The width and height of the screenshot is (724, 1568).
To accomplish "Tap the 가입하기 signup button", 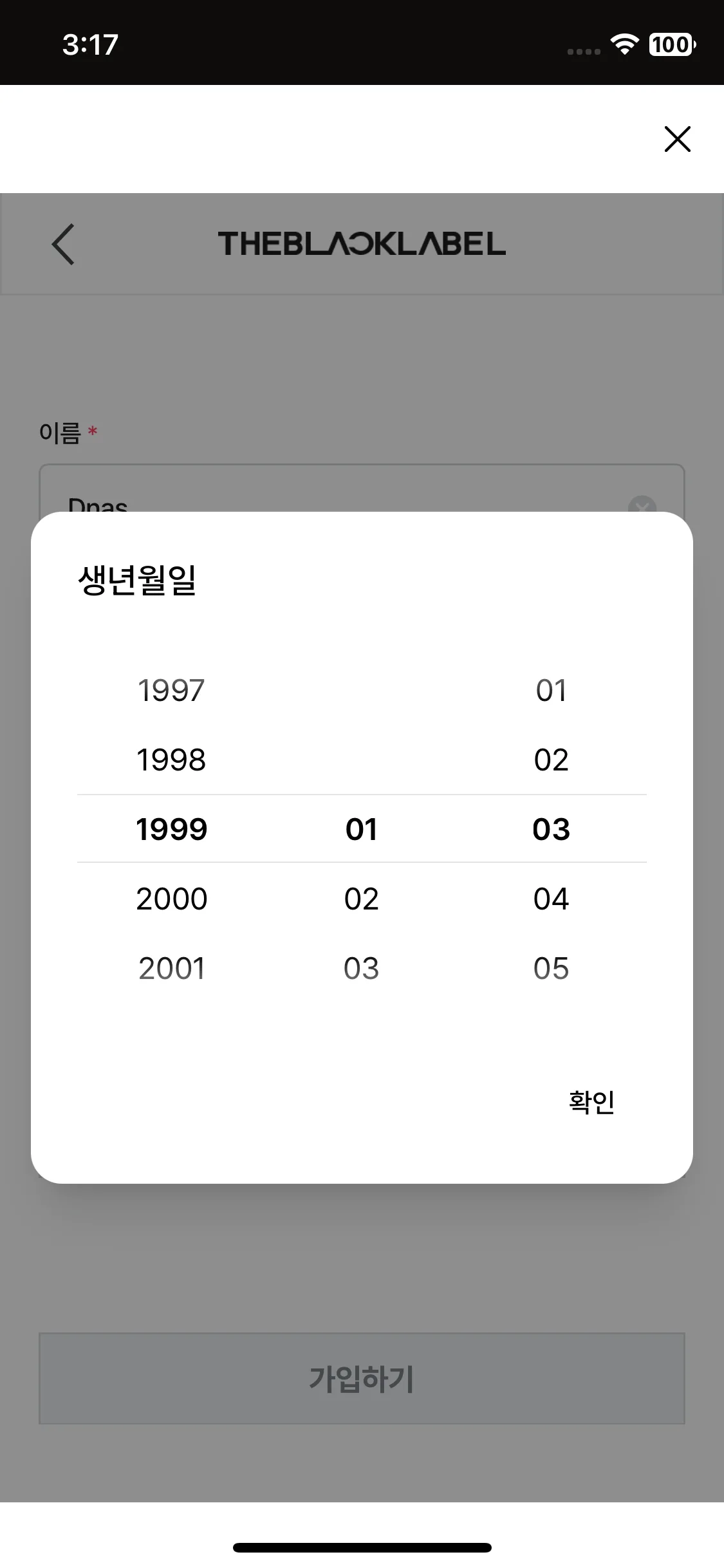I will coord(362,1378).
